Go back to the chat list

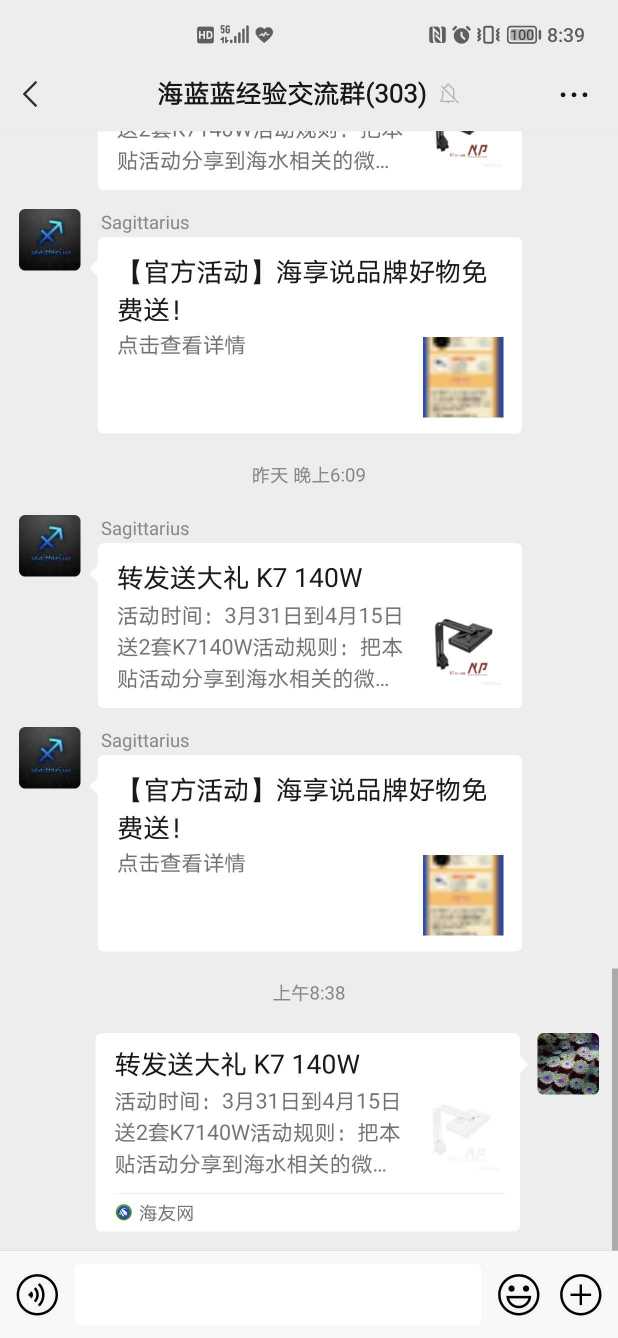30,94
